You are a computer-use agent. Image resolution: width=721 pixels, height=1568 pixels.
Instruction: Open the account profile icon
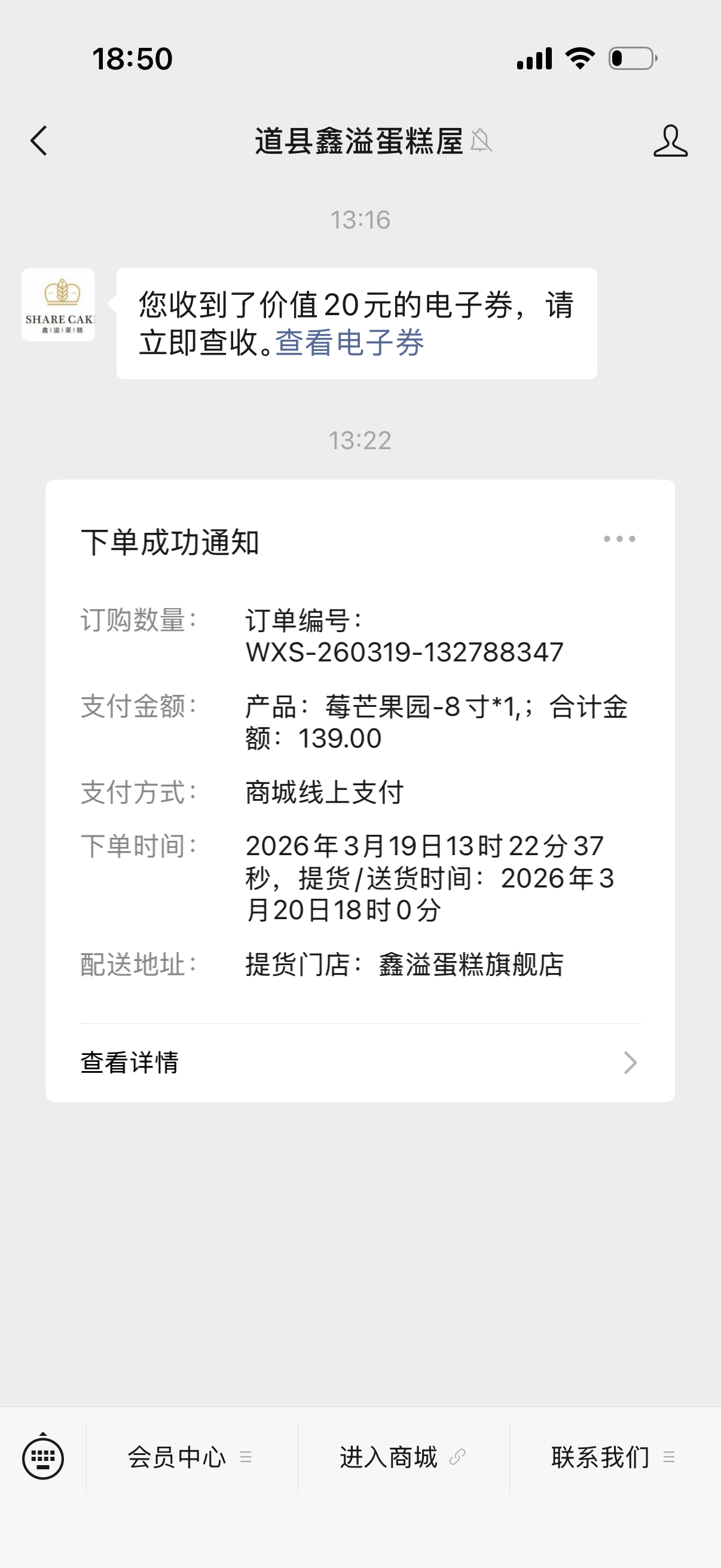[670, 141]
